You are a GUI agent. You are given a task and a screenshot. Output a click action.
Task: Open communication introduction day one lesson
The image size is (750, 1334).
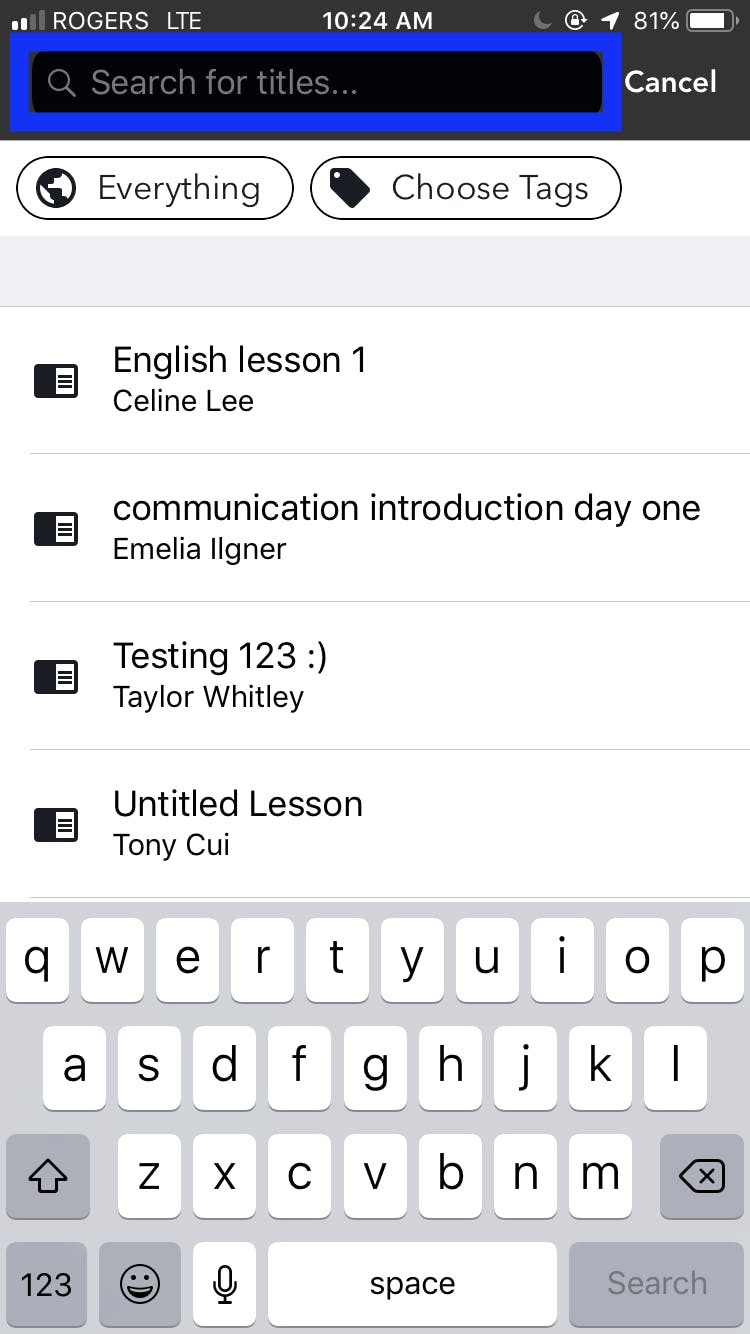point(375,528)
